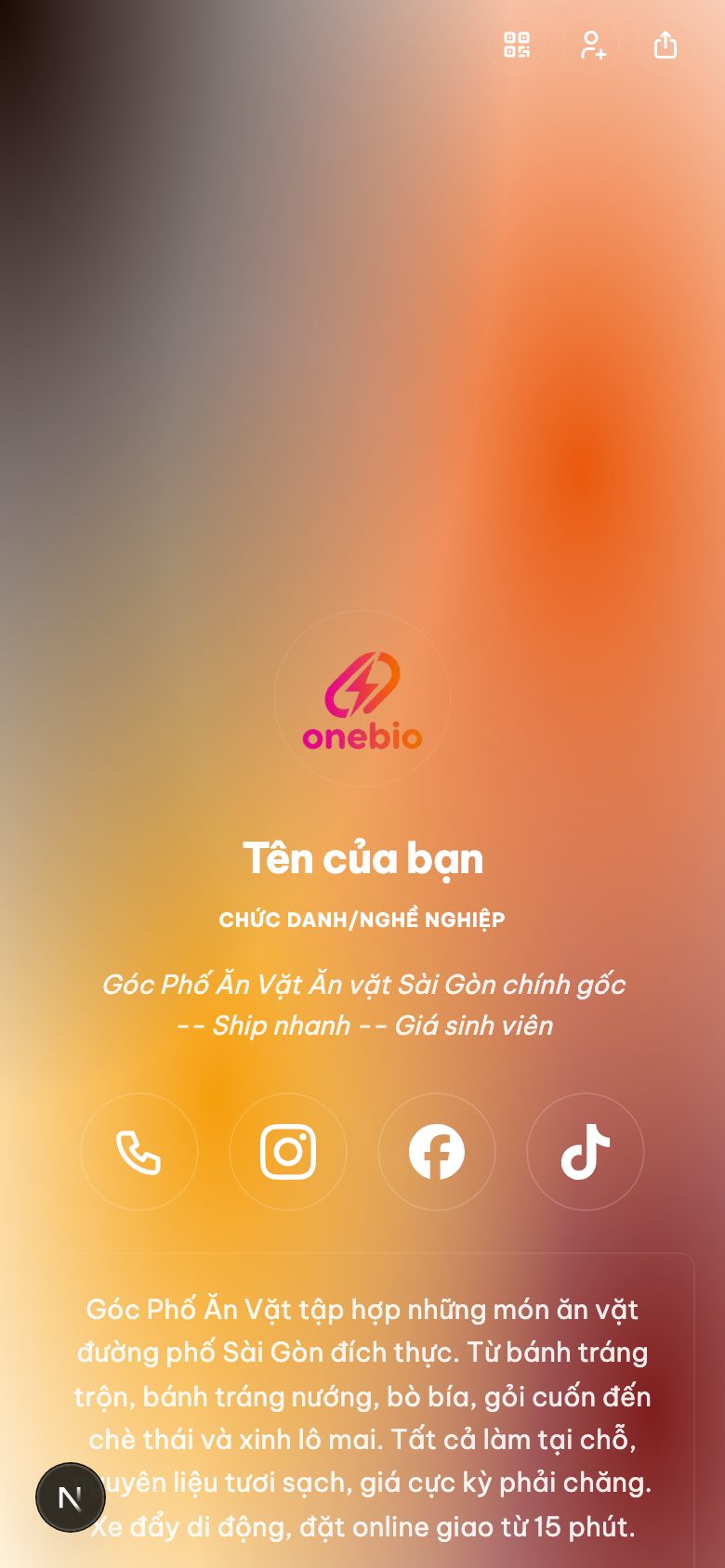Open the TikTok account icon
The height and width of the screenshot is (1568, 725).
point(585,1151)
